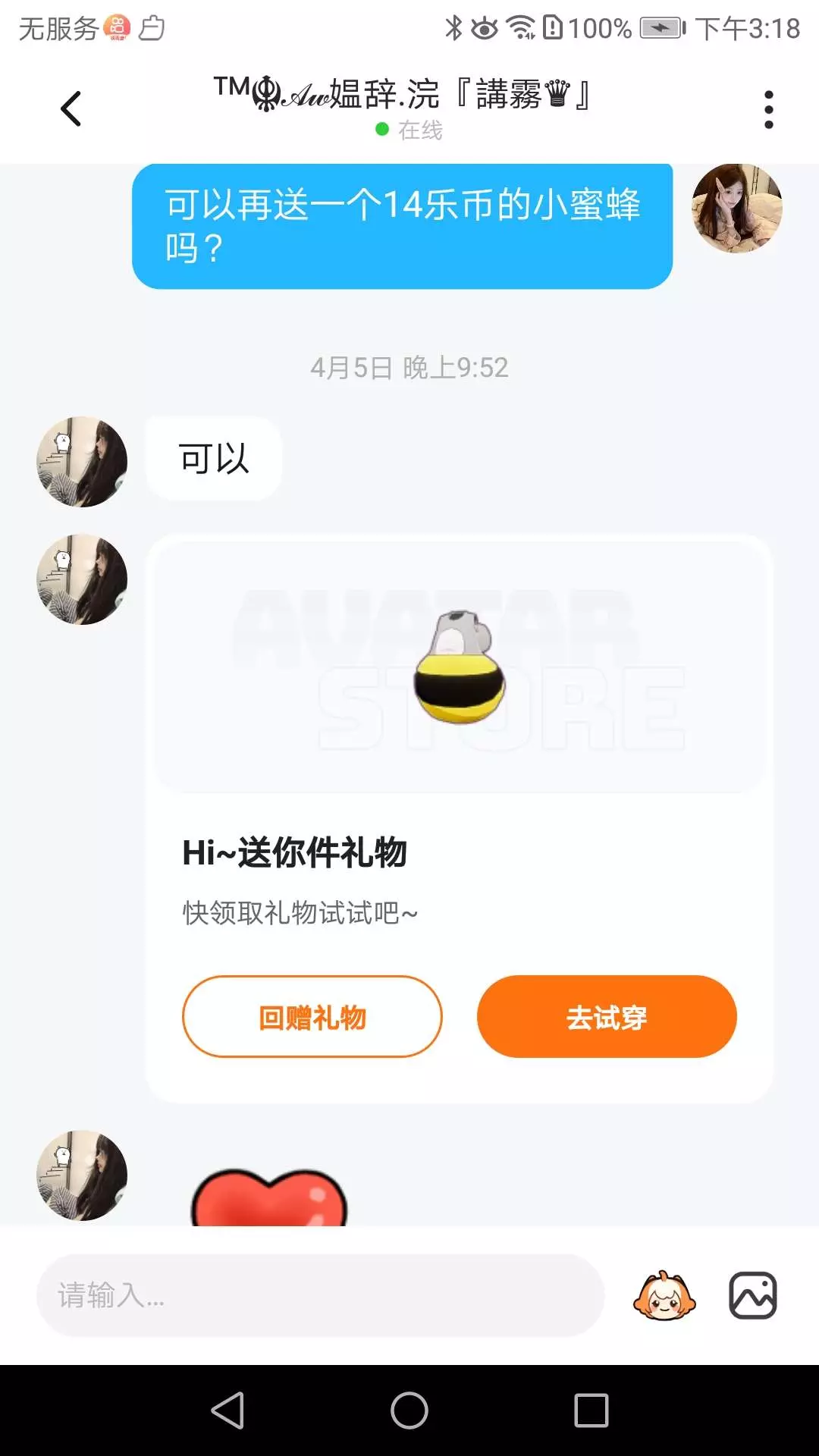Go back from this chat
This screenshot has width=819, height=1456.
point(71,108)
